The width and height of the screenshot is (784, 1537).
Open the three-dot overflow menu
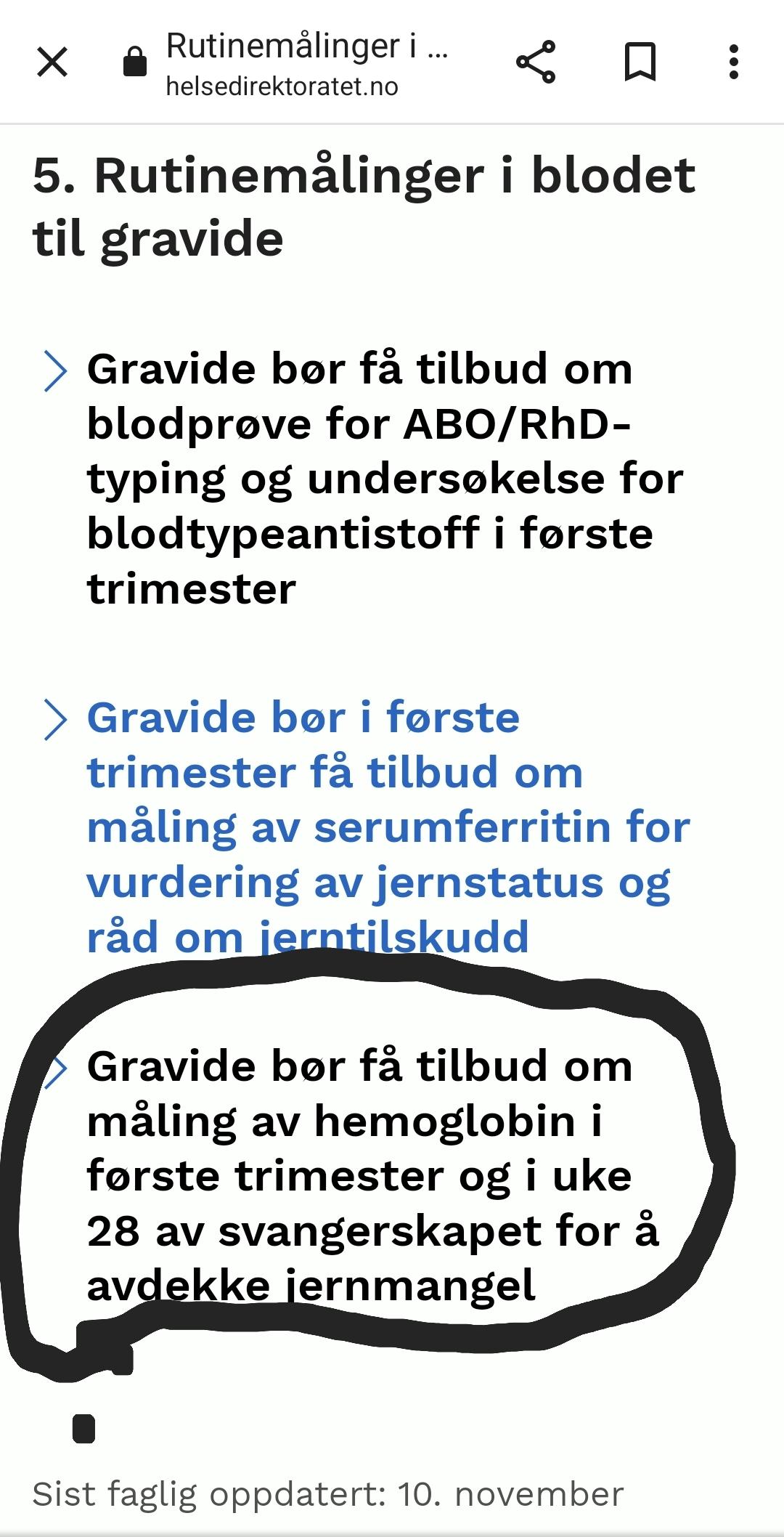coord(734,62)
